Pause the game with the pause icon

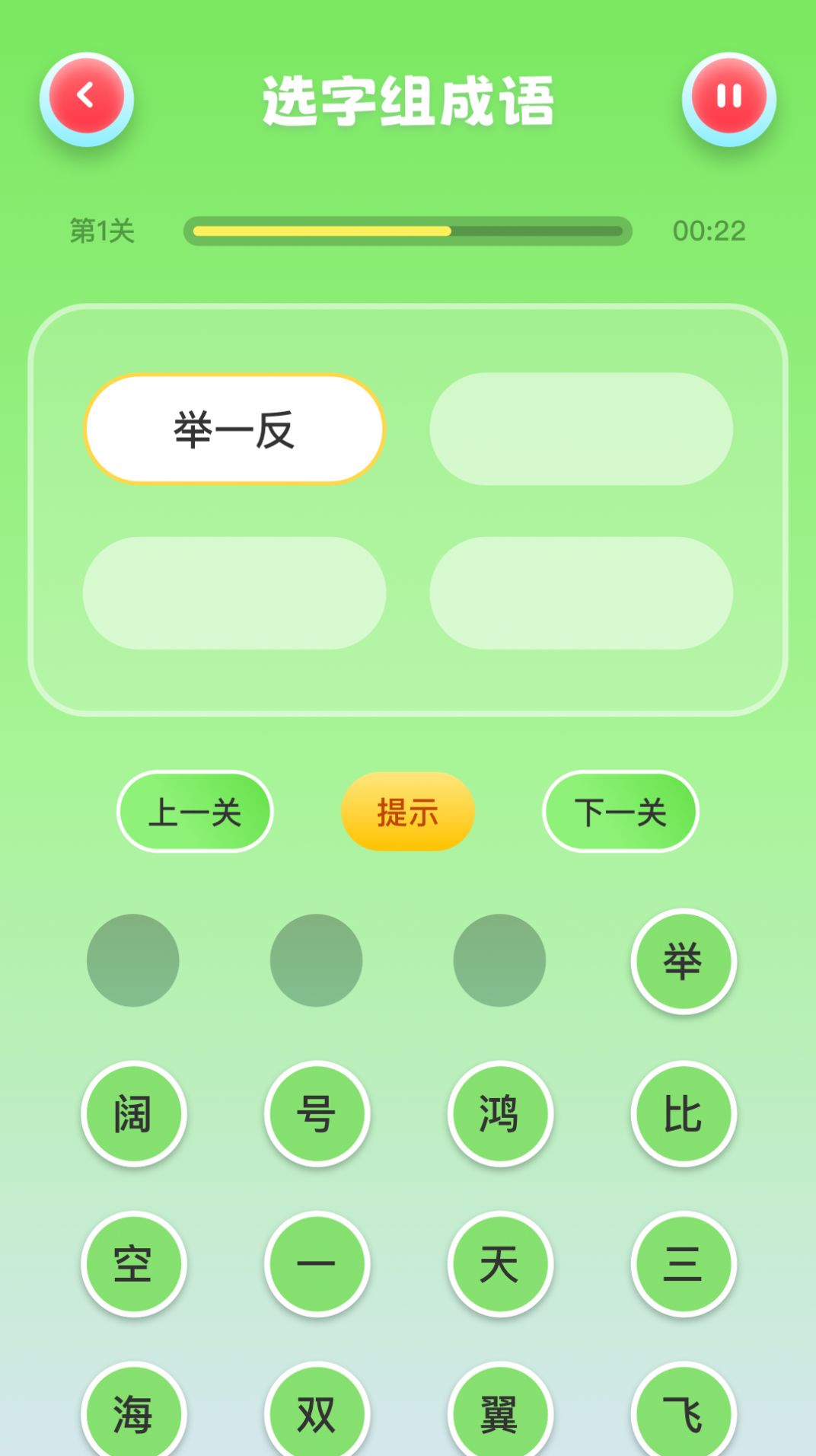pos(729,97)
